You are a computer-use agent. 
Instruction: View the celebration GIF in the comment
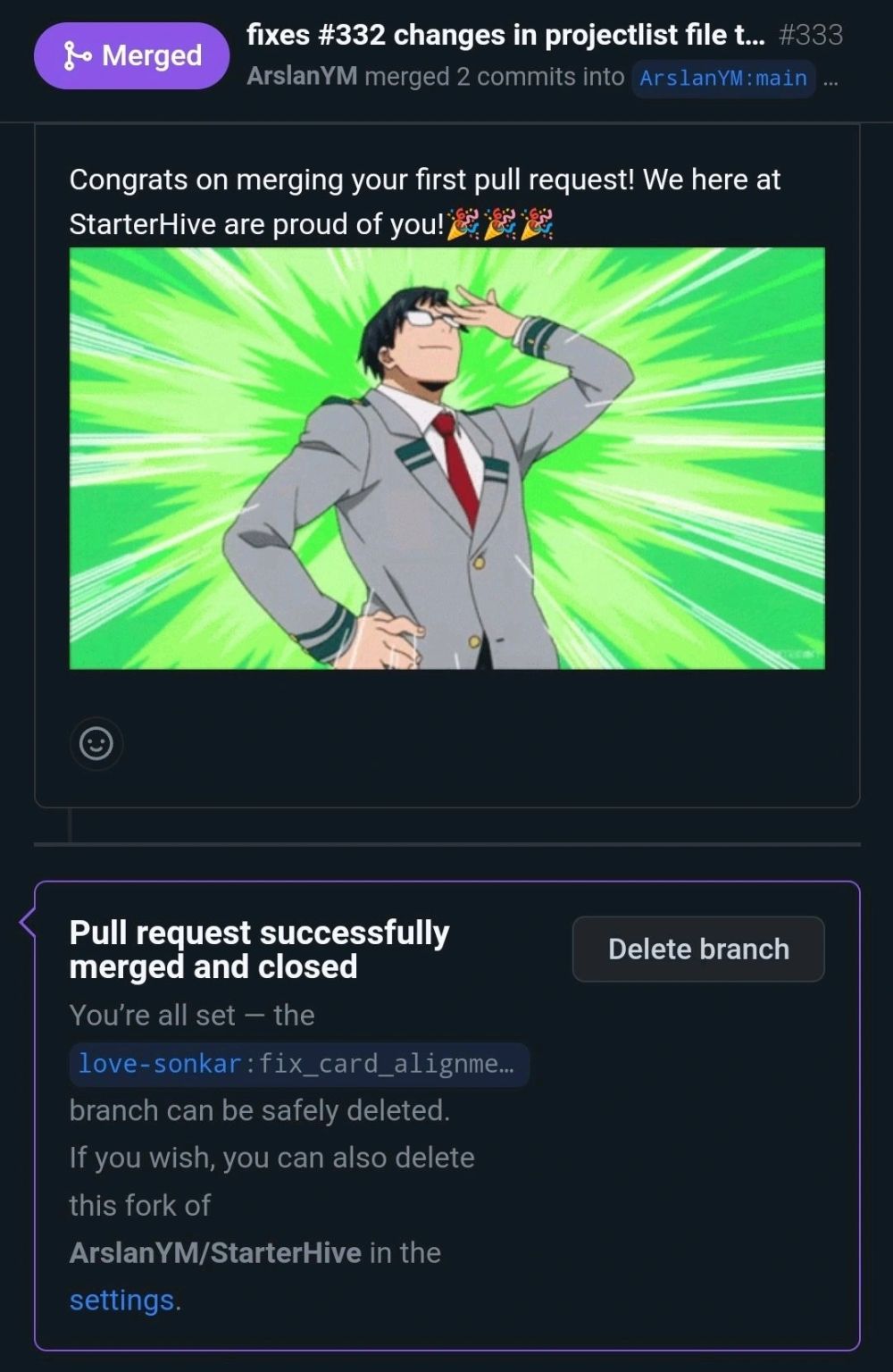click(x=446, y=458)
